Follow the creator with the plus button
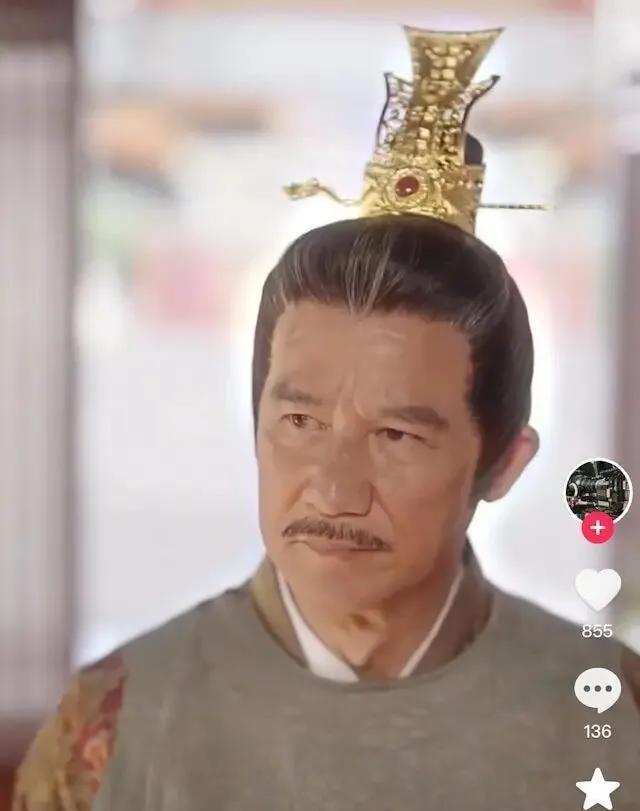The width and height of the screenshot is (640, 811). pyautogui.click(x=597, y=527)
